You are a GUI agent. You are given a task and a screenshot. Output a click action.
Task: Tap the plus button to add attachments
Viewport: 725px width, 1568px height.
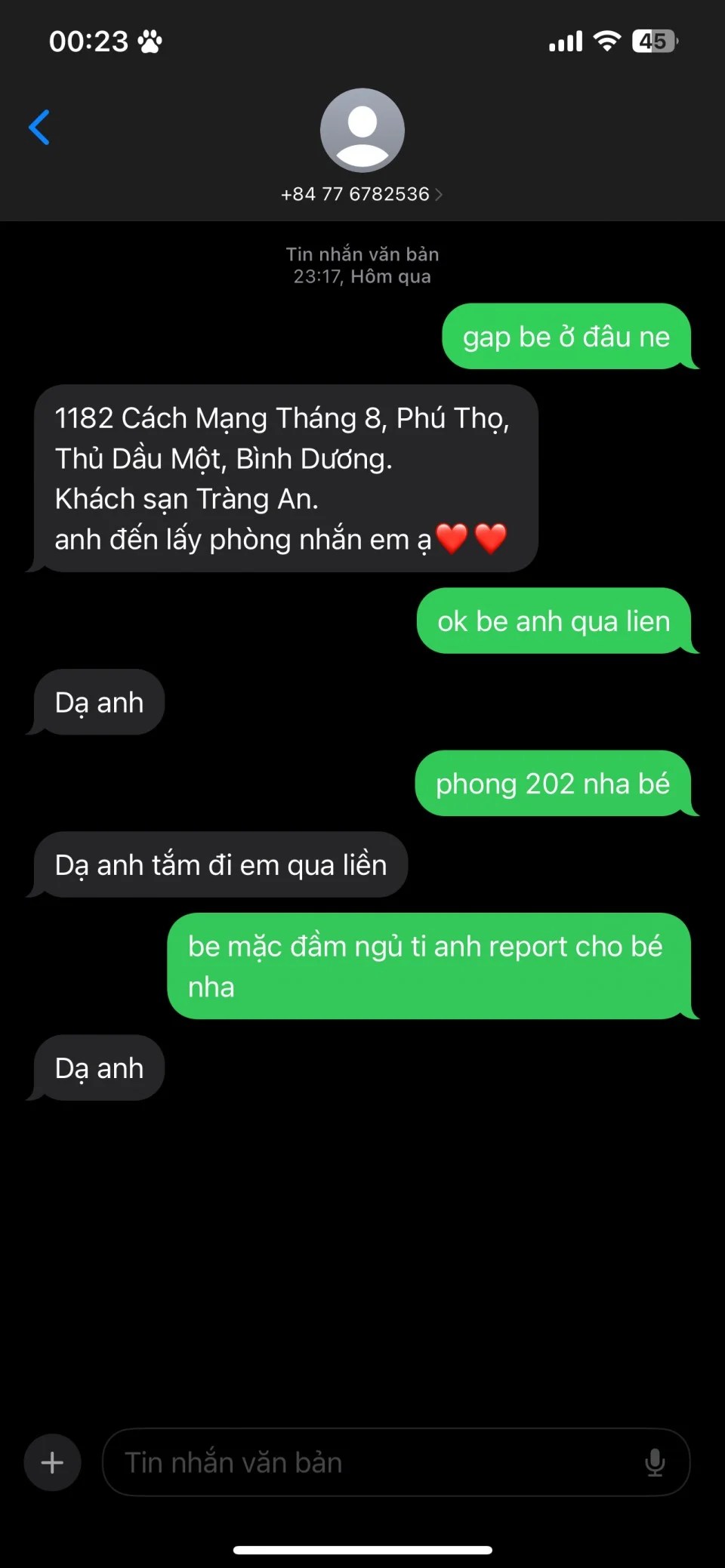click(x=52, y=1462)
